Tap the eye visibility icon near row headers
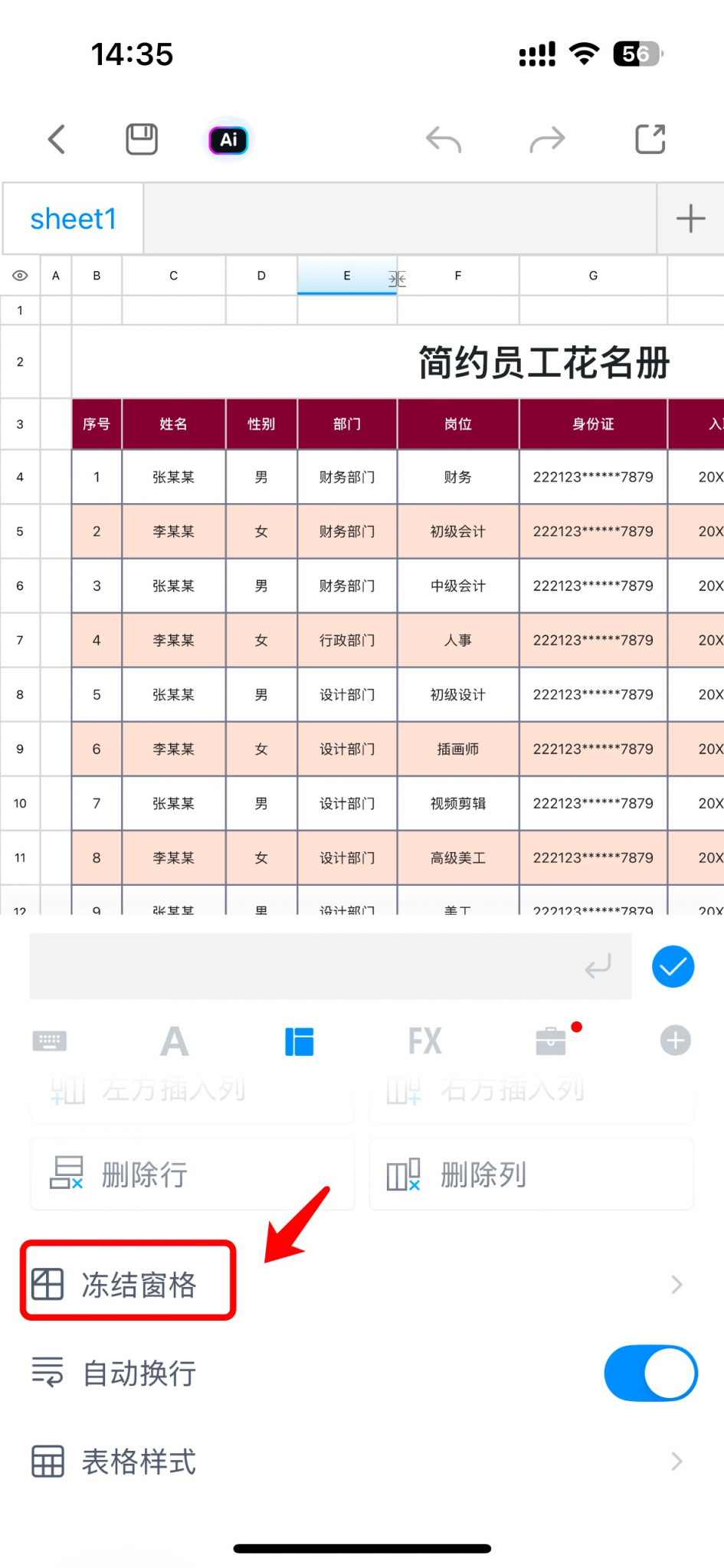 [x=20, y=276]
